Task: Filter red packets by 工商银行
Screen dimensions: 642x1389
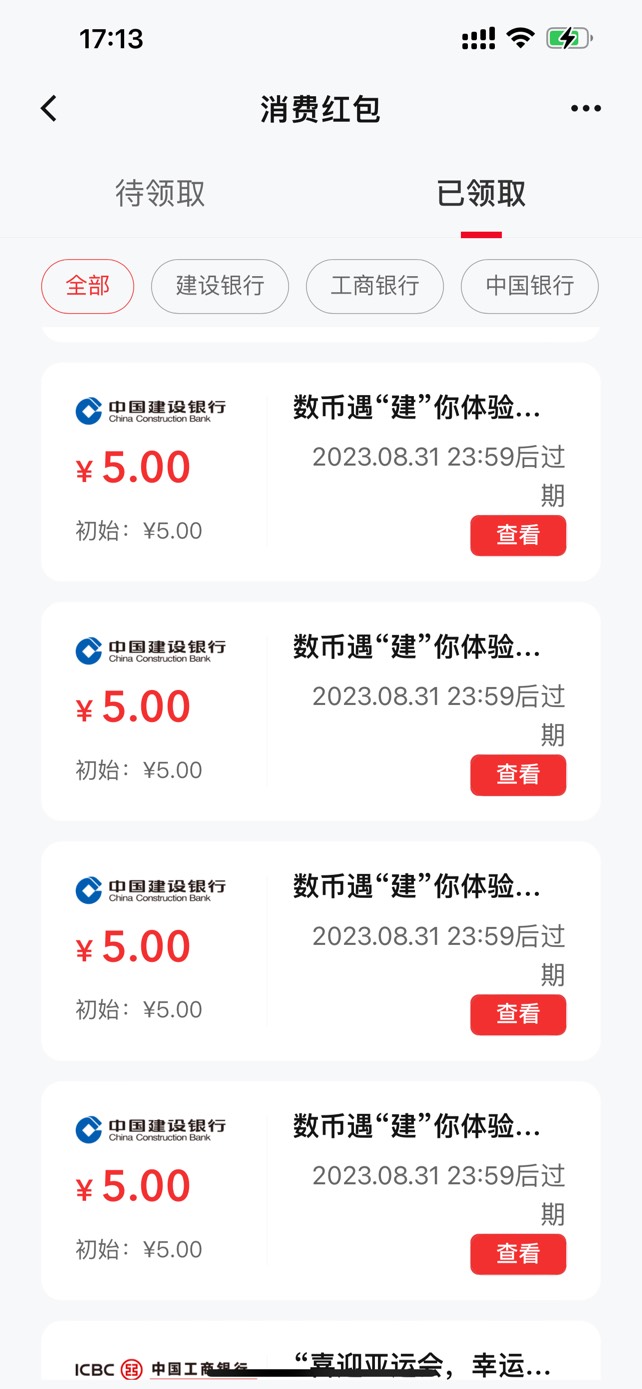Action: click(375, 286)
